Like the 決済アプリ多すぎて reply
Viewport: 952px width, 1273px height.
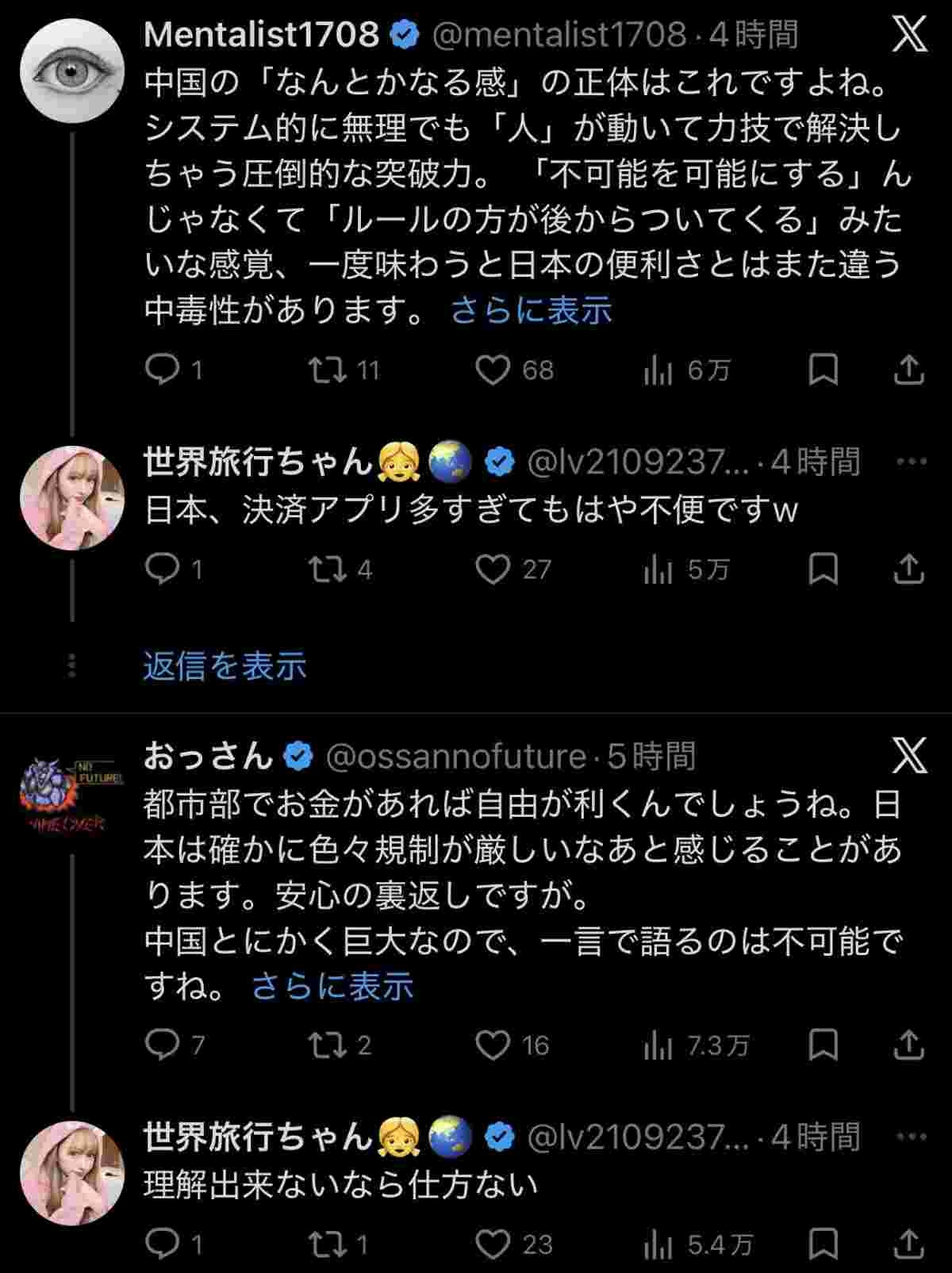click(x=493, y=569)
